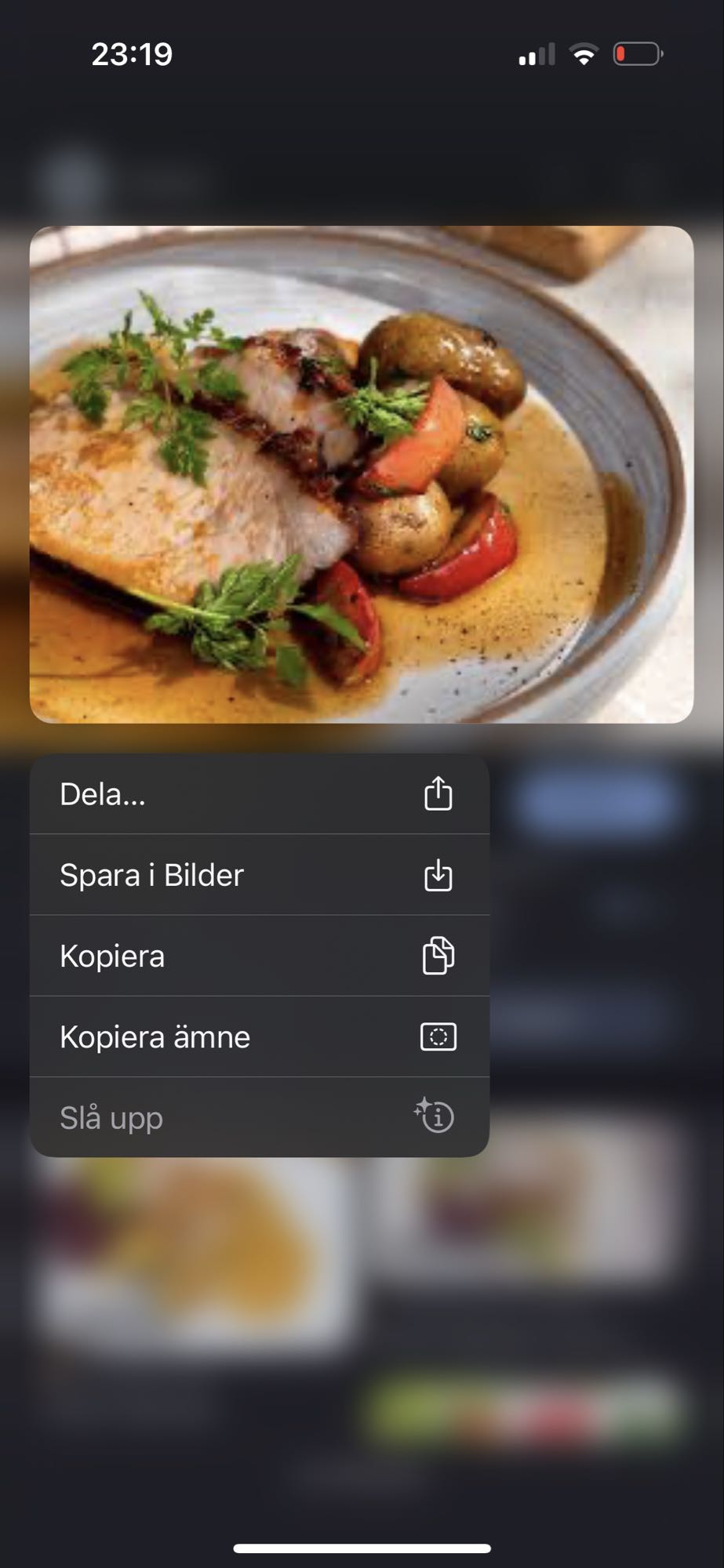Tap the Wi-Fi icon in the status bar
The height and width of the screenshot is (1568, 724).
tap(583, 53)
